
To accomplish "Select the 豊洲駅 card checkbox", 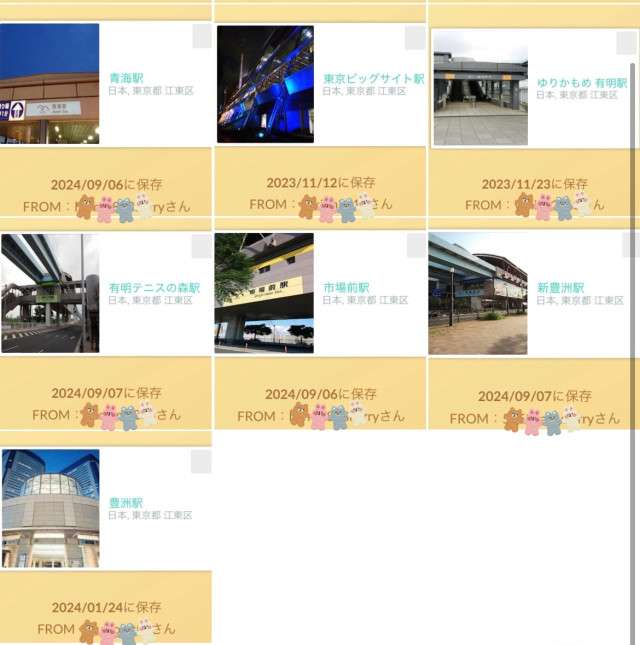I will coord(201,461).
